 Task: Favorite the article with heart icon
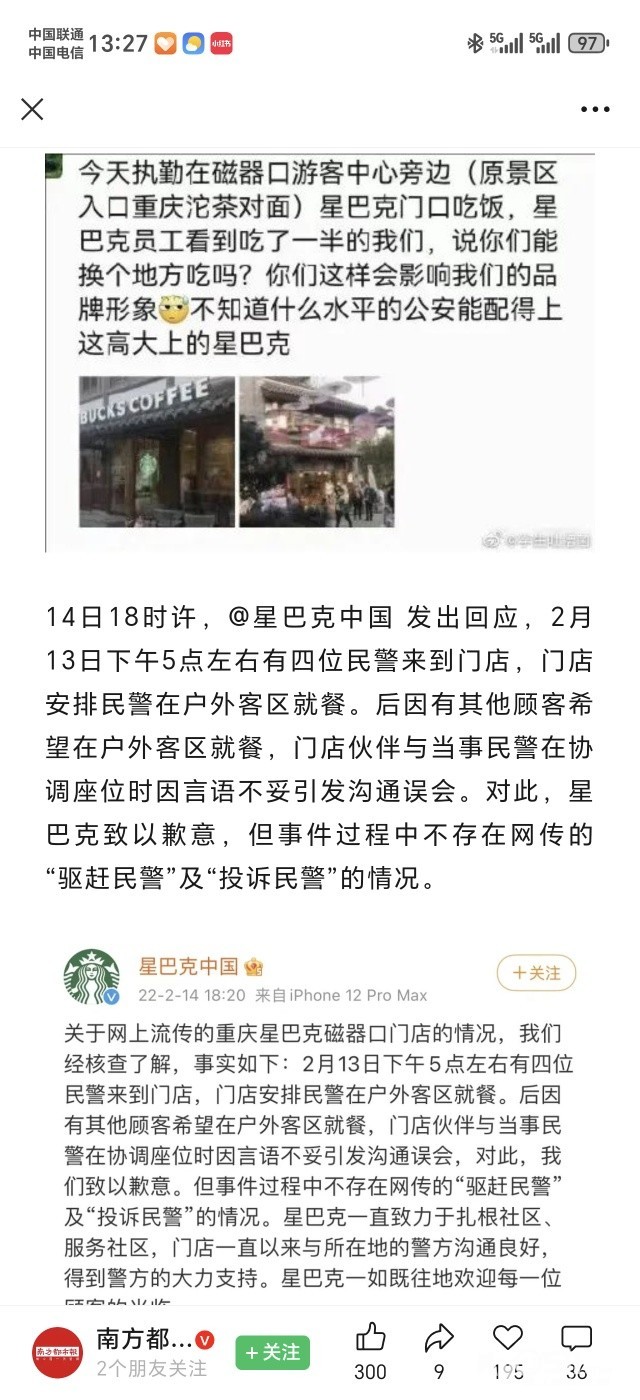tap(508, 1338)
